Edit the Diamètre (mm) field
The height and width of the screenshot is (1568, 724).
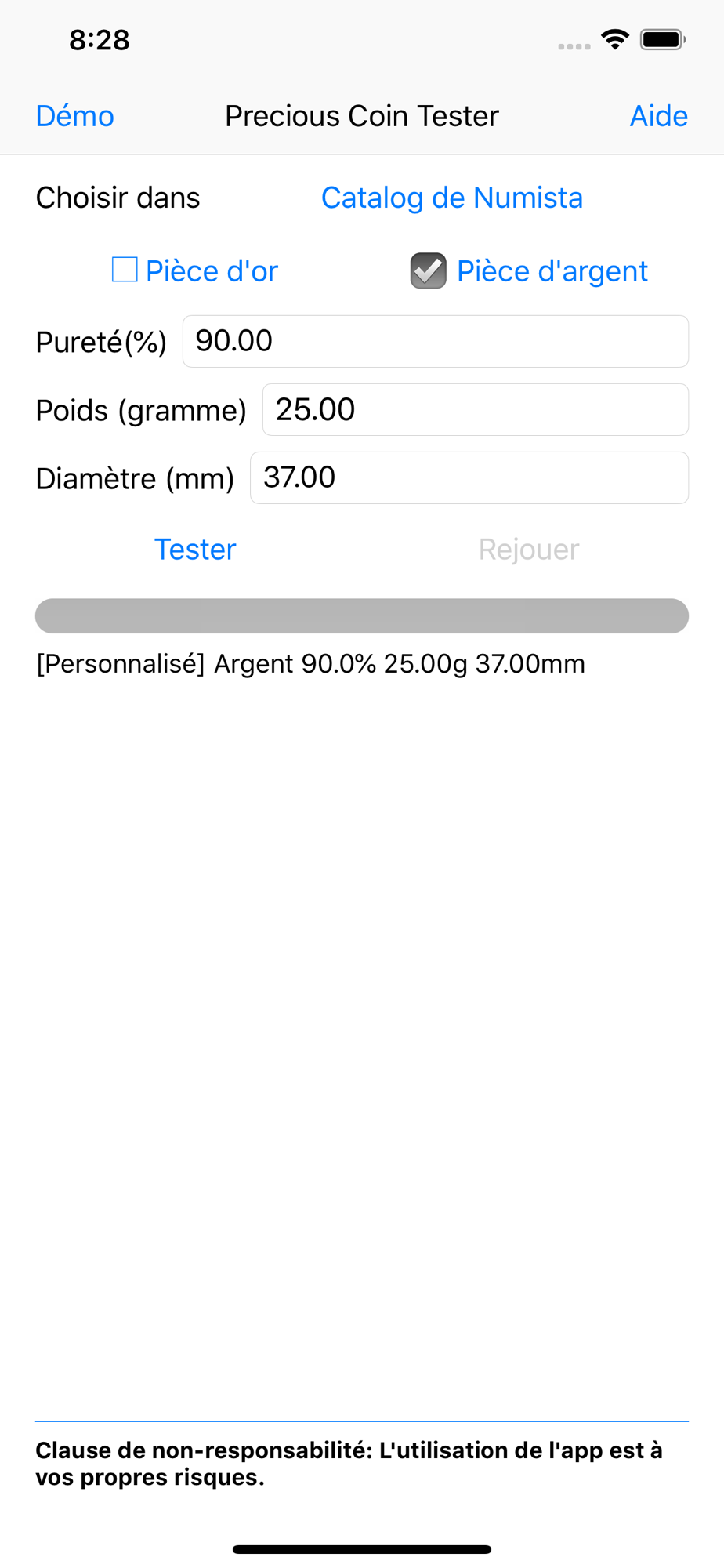469,477
